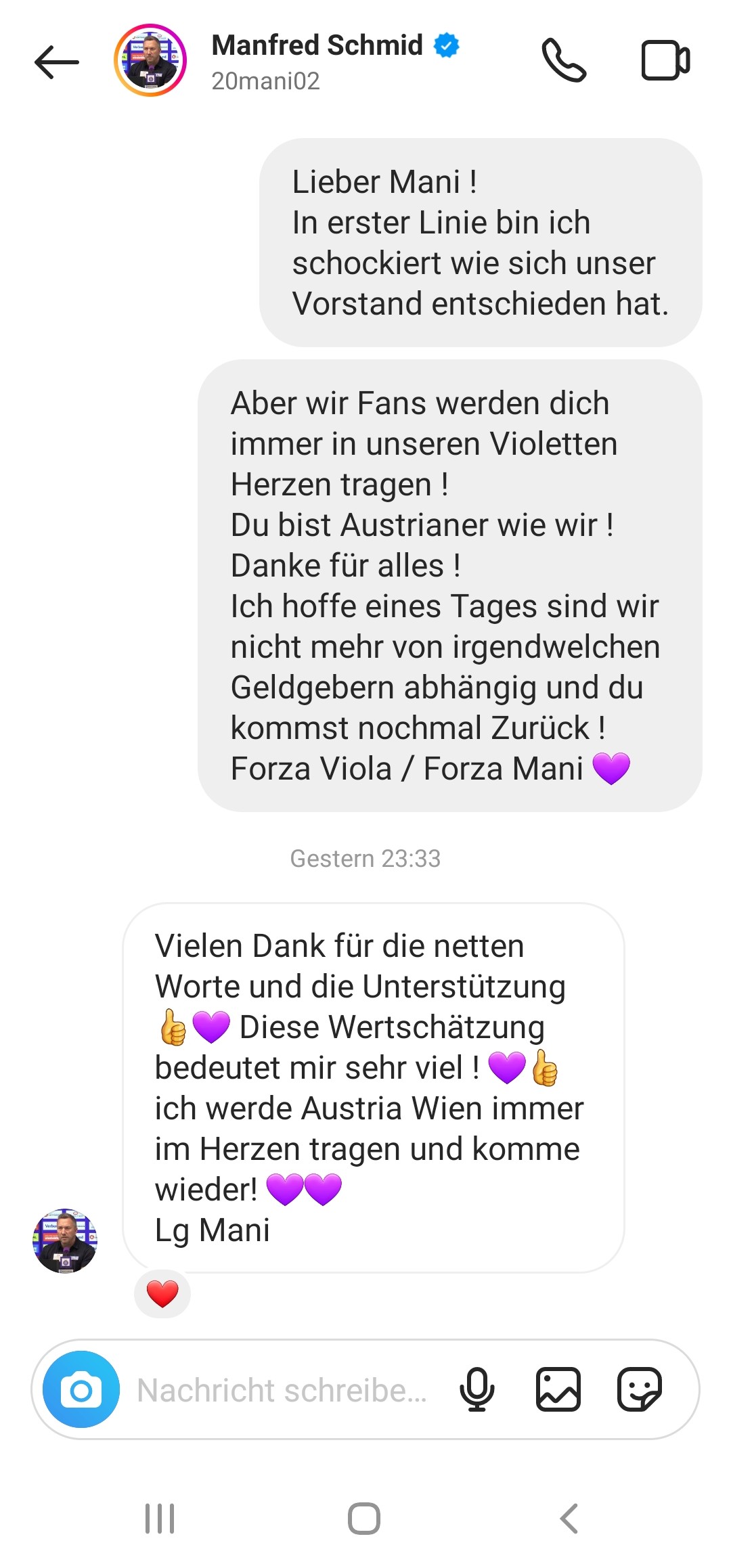The image size is (731, 1568).
Task: Open Manfred Schmid's story avatar in header
Action: tap(150, 61)
